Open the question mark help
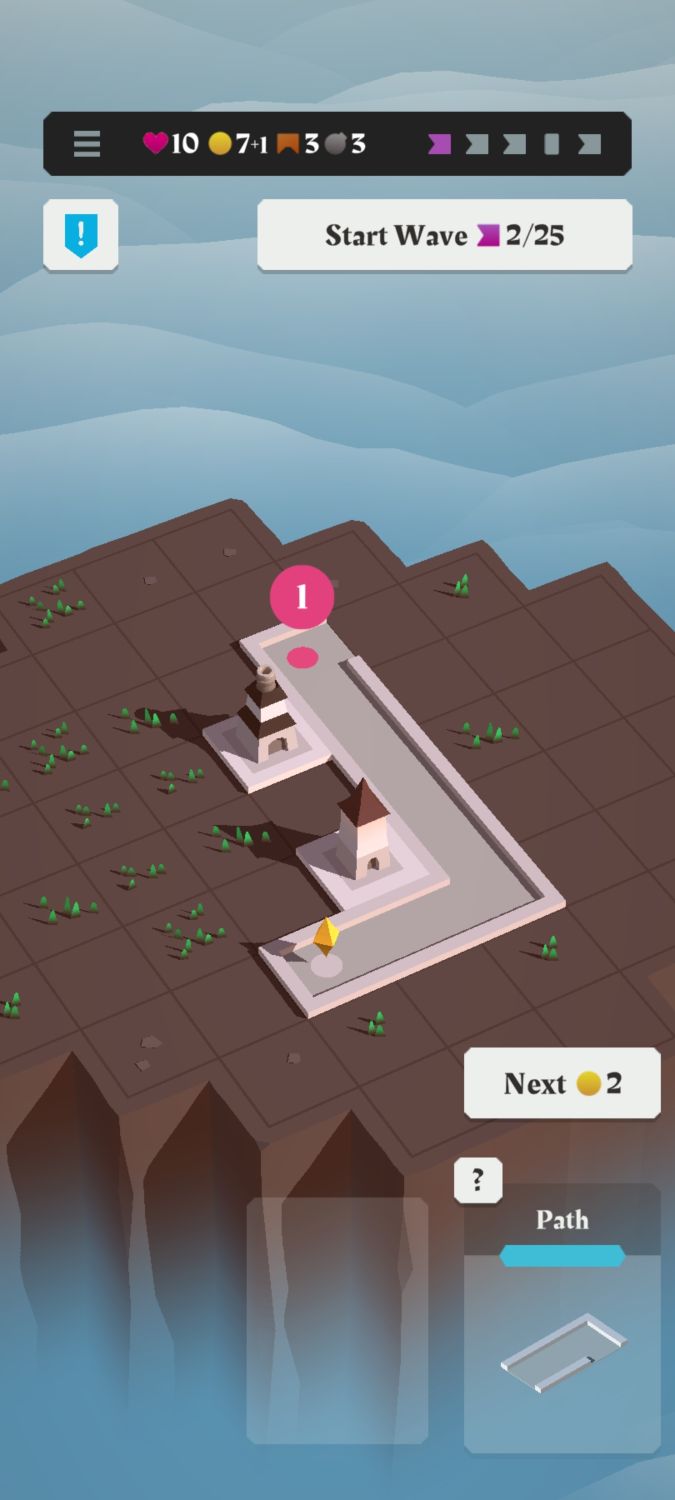 click(478, 1181)
